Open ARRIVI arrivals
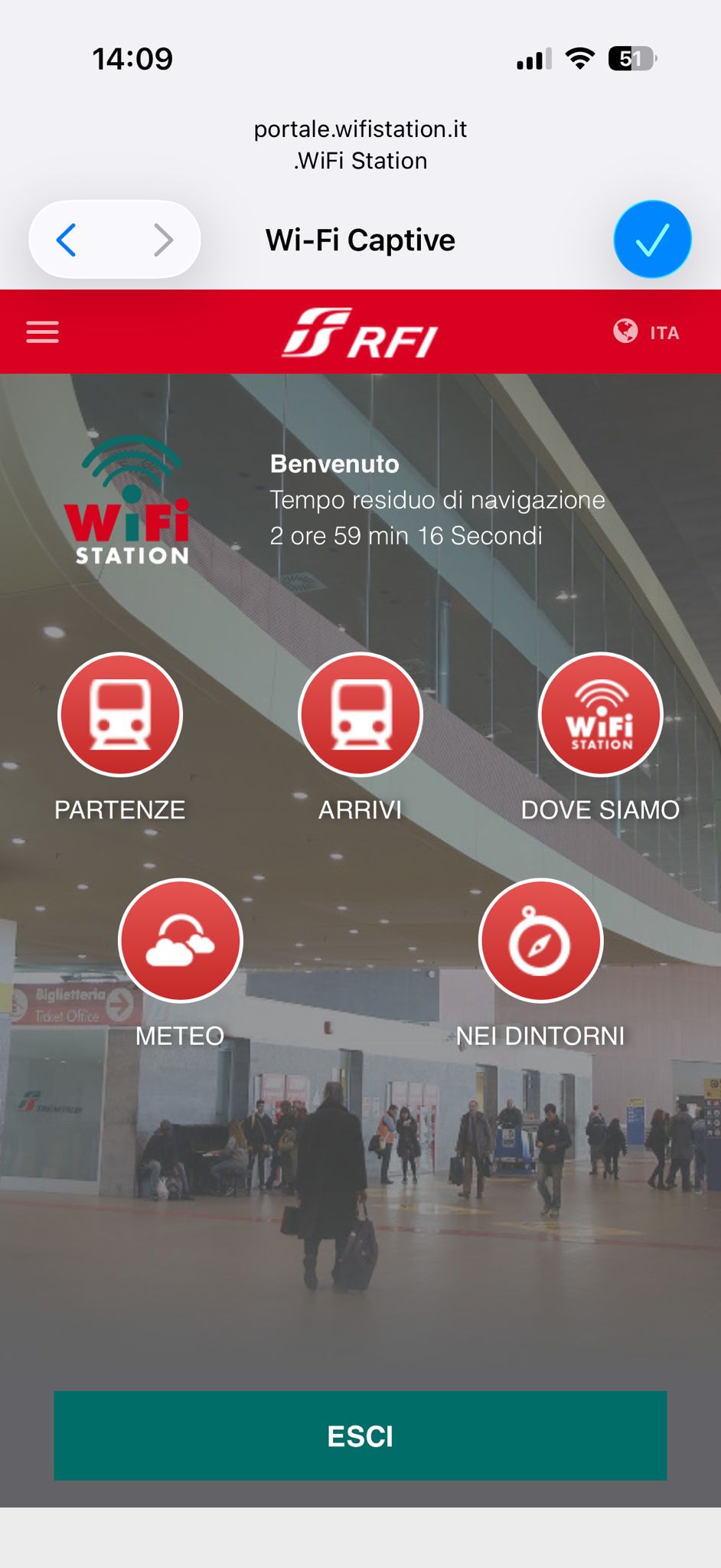Viewport: 721px width, 1568px height. (x=360, y=714)
